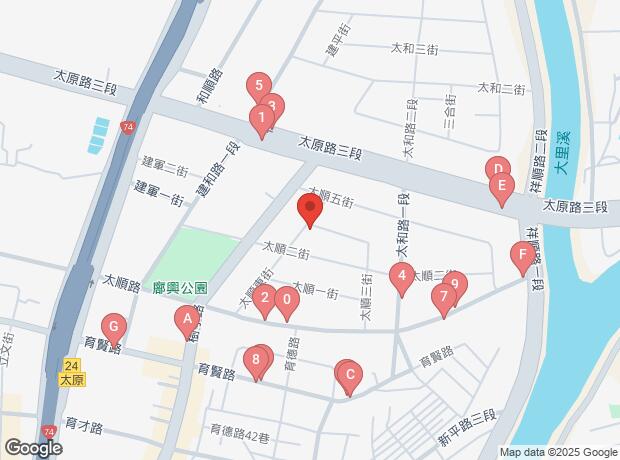Tap the unlabeled red center pin

309,210
